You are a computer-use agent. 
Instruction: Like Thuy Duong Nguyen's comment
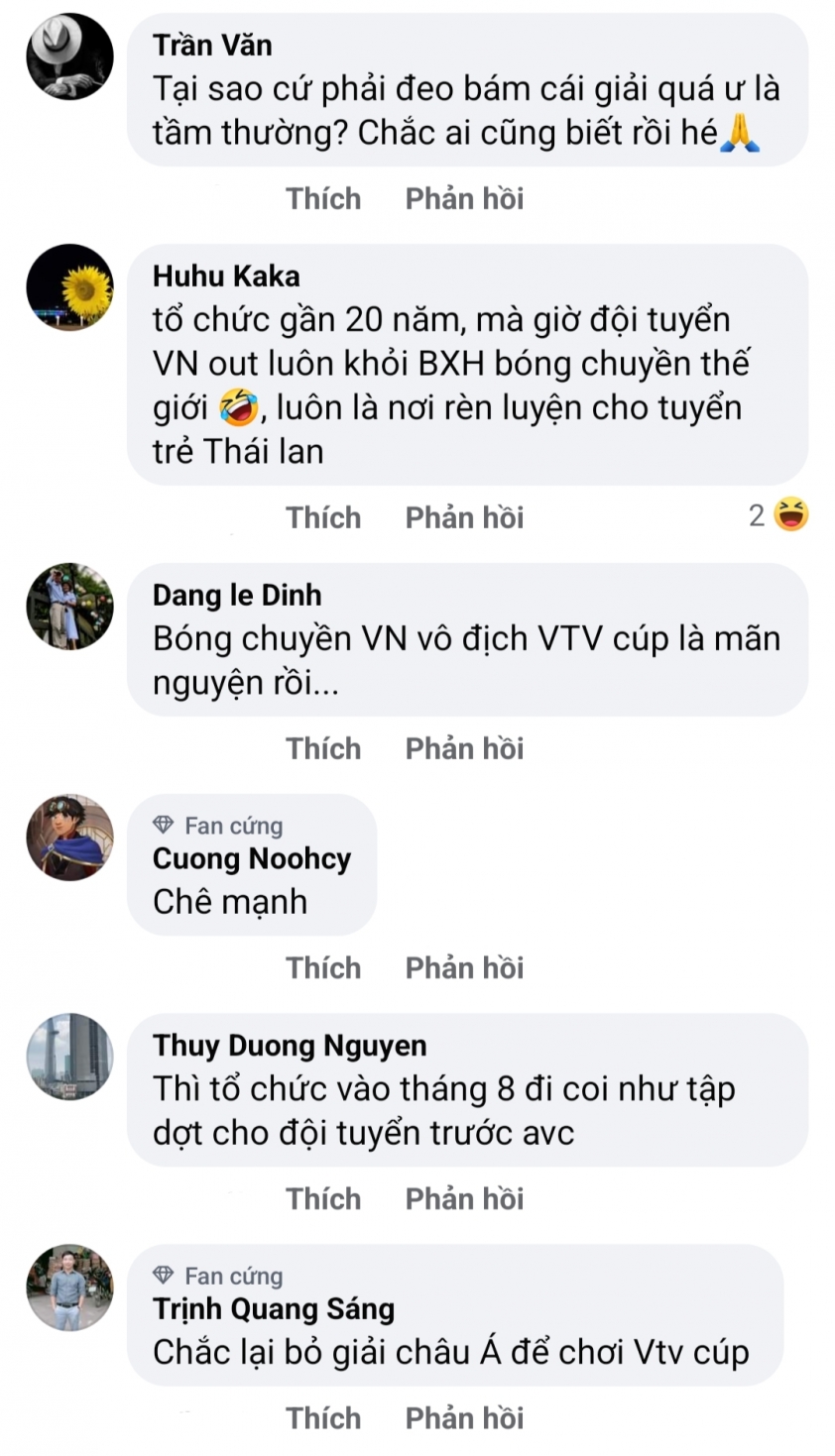pyautogui.click(x=323, y=1198)
